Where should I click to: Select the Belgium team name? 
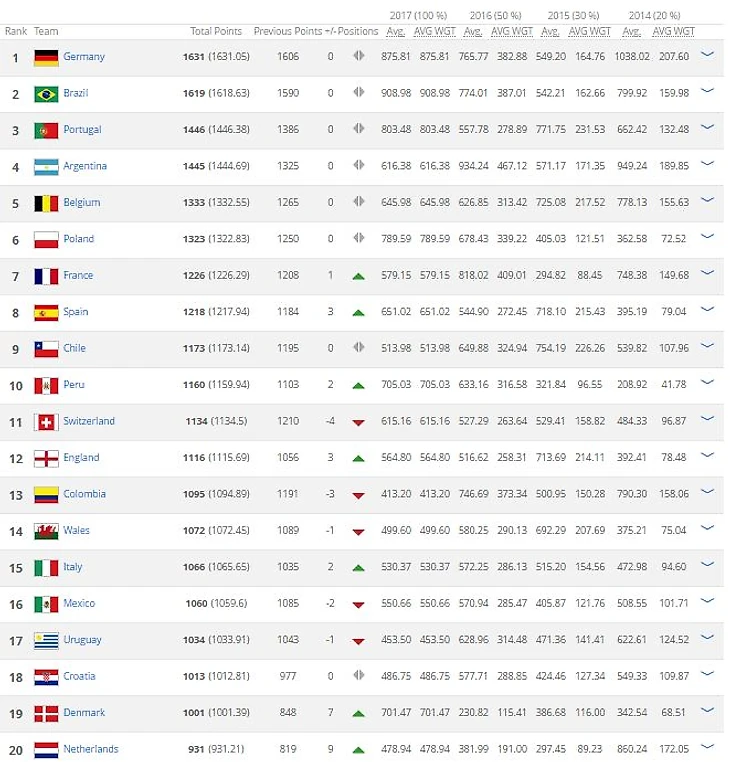81,202
